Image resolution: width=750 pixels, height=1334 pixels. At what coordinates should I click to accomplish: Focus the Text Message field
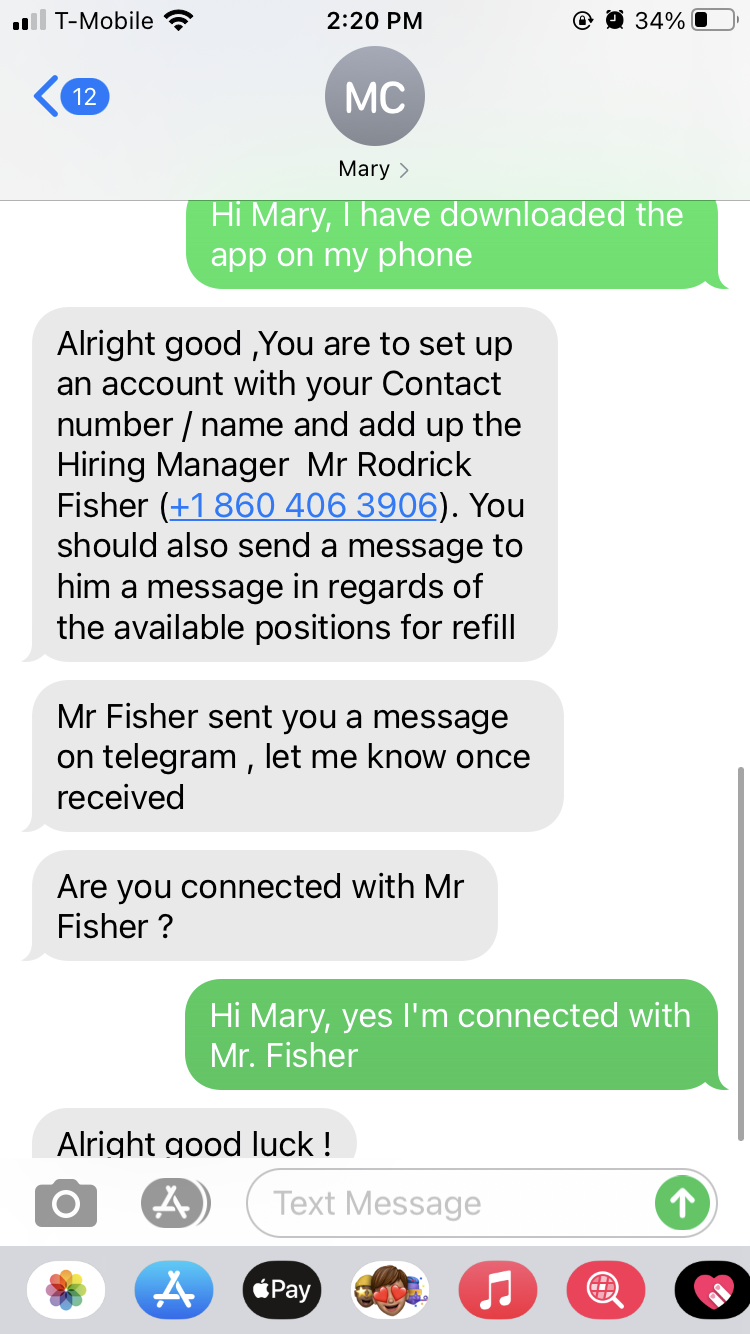[x=450, y=1203]
